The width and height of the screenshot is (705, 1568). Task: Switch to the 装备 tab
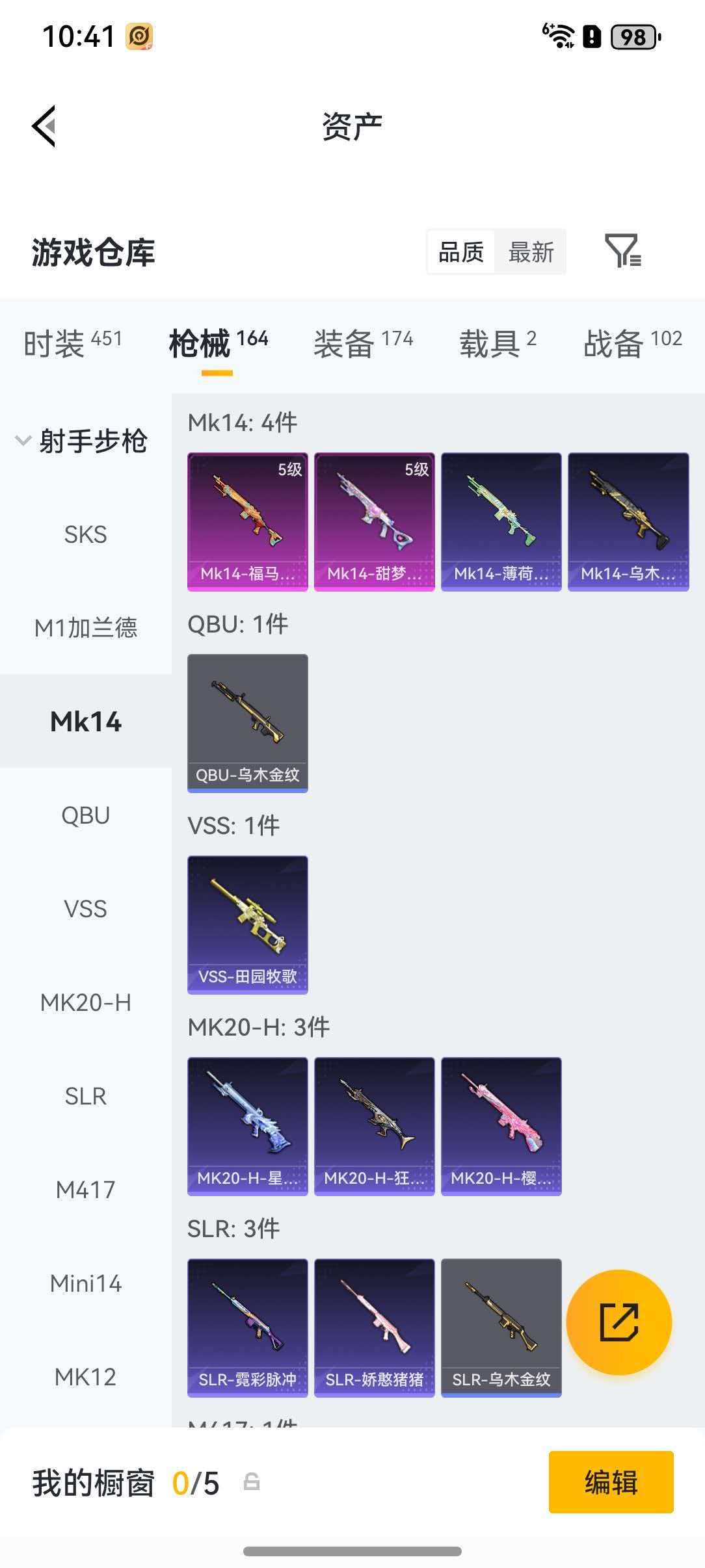tap(363, 343)
